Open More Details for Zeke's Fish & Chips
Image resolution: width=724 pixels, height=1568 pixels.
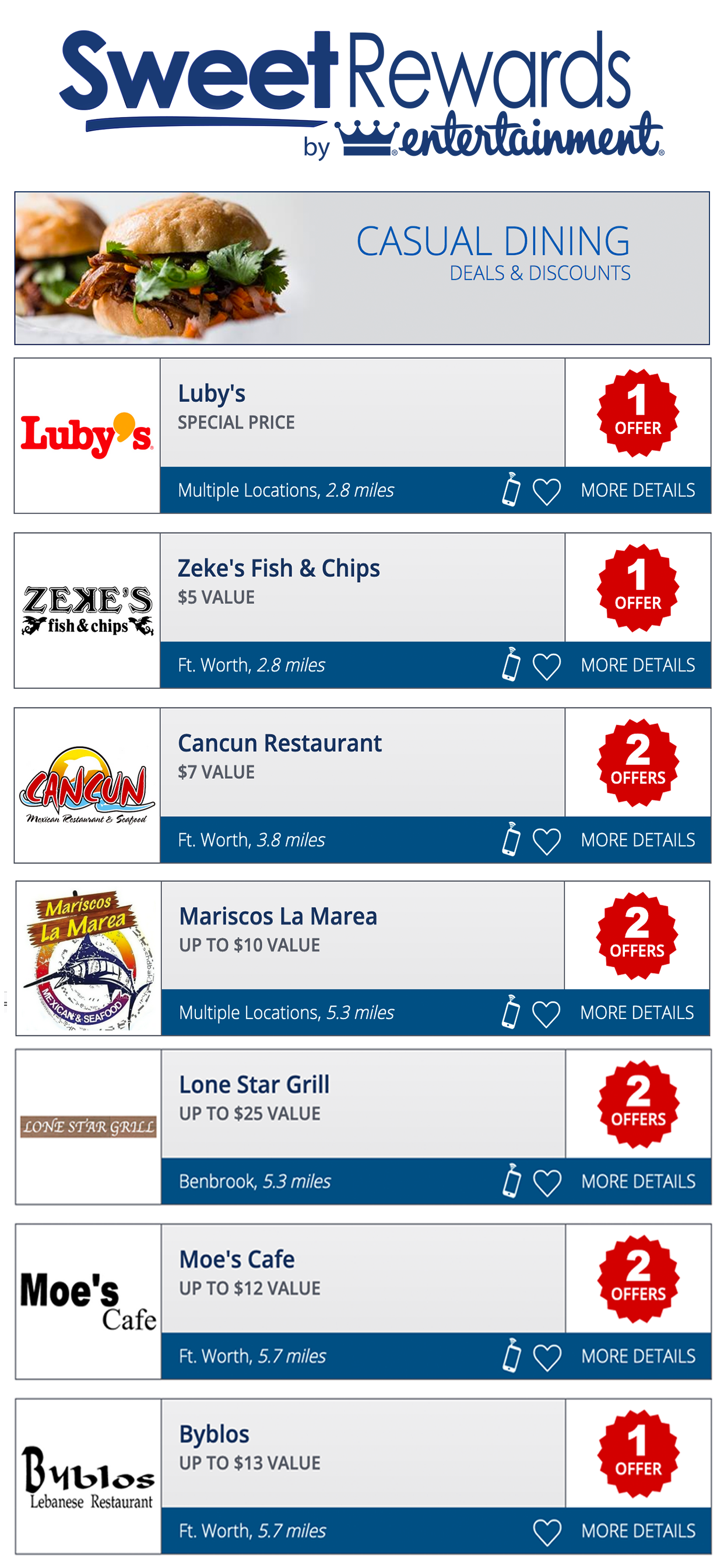(x=637, y=664)
